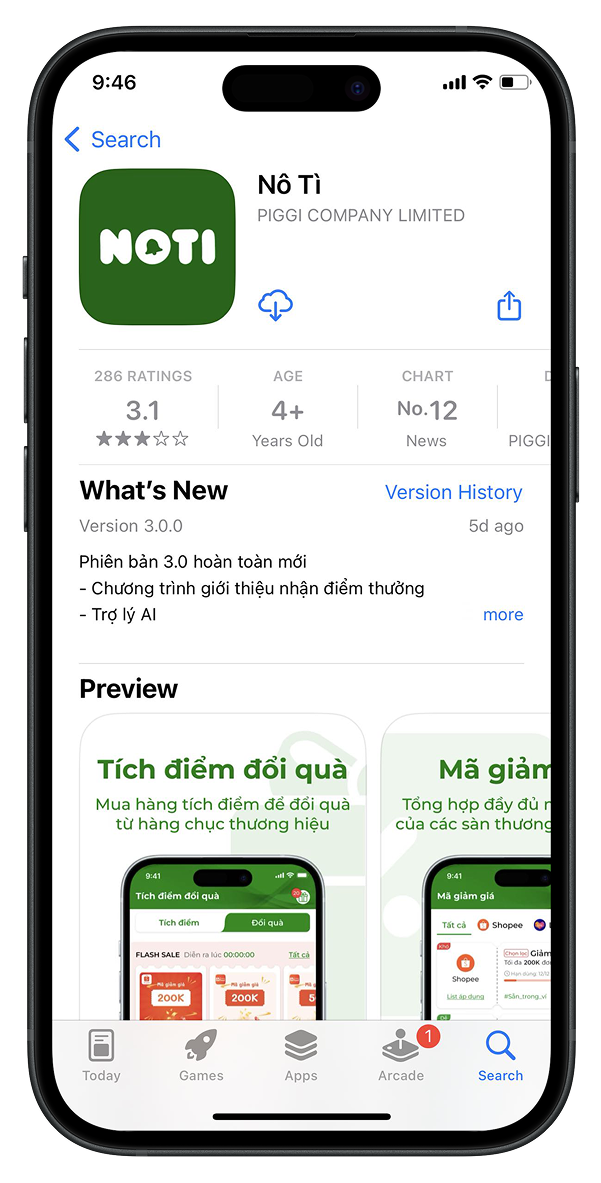601x1183 pixels.
Task: Download the Nô Tì app
Action: click(275, 305)
